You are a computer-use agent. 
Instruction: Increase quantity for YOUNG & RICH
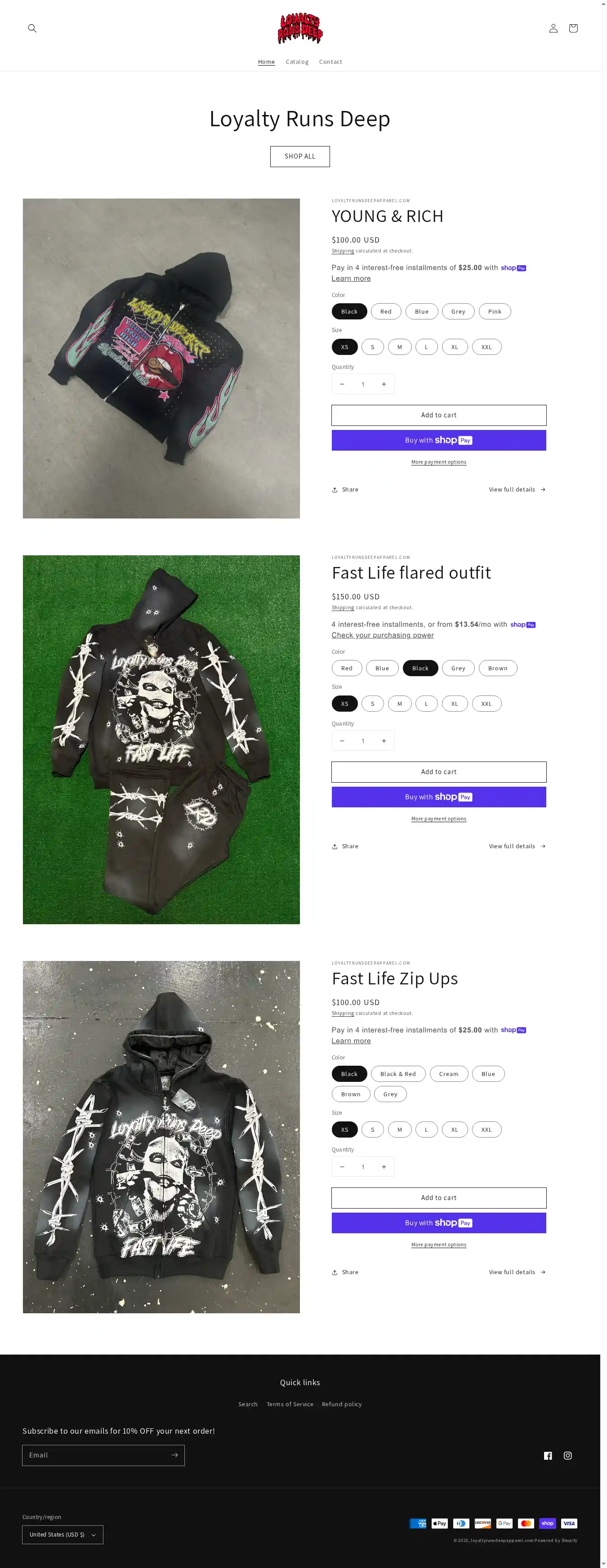click(x=384, y=384)
